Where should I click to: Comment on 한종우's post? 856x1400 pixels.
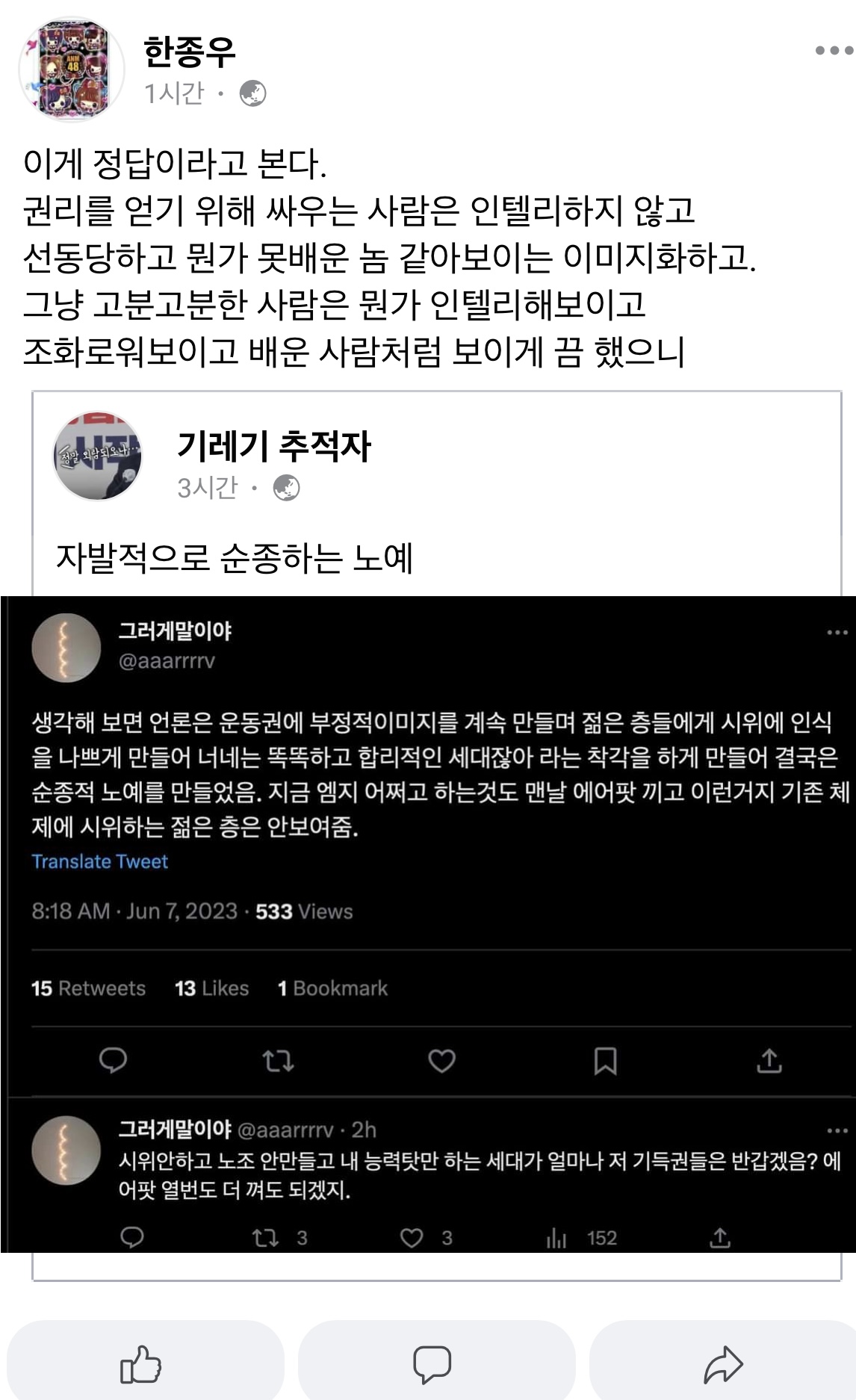(x=432, y=1363)
